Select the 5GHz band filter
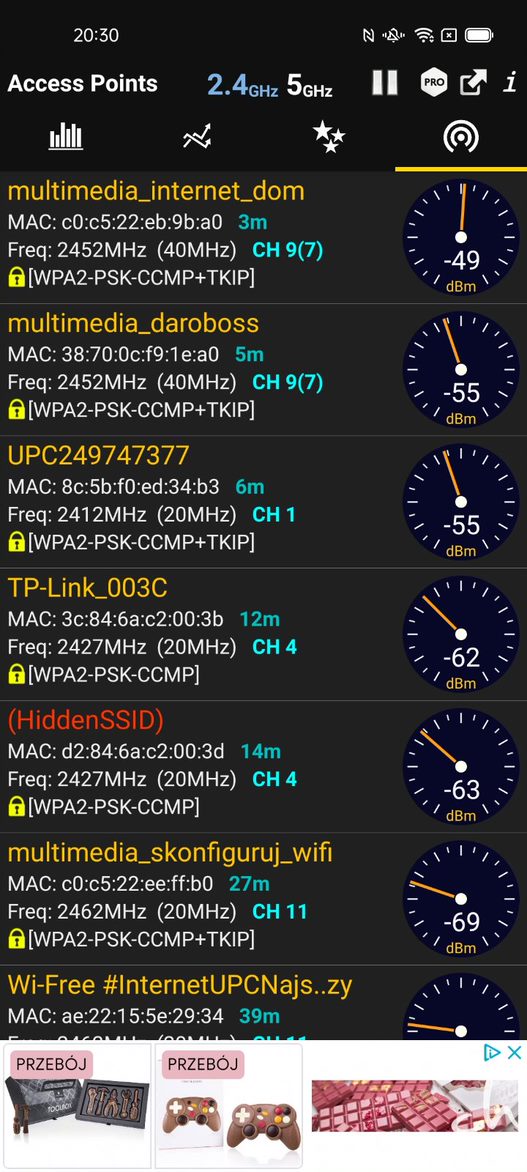527x1172 pixels. 309,84
